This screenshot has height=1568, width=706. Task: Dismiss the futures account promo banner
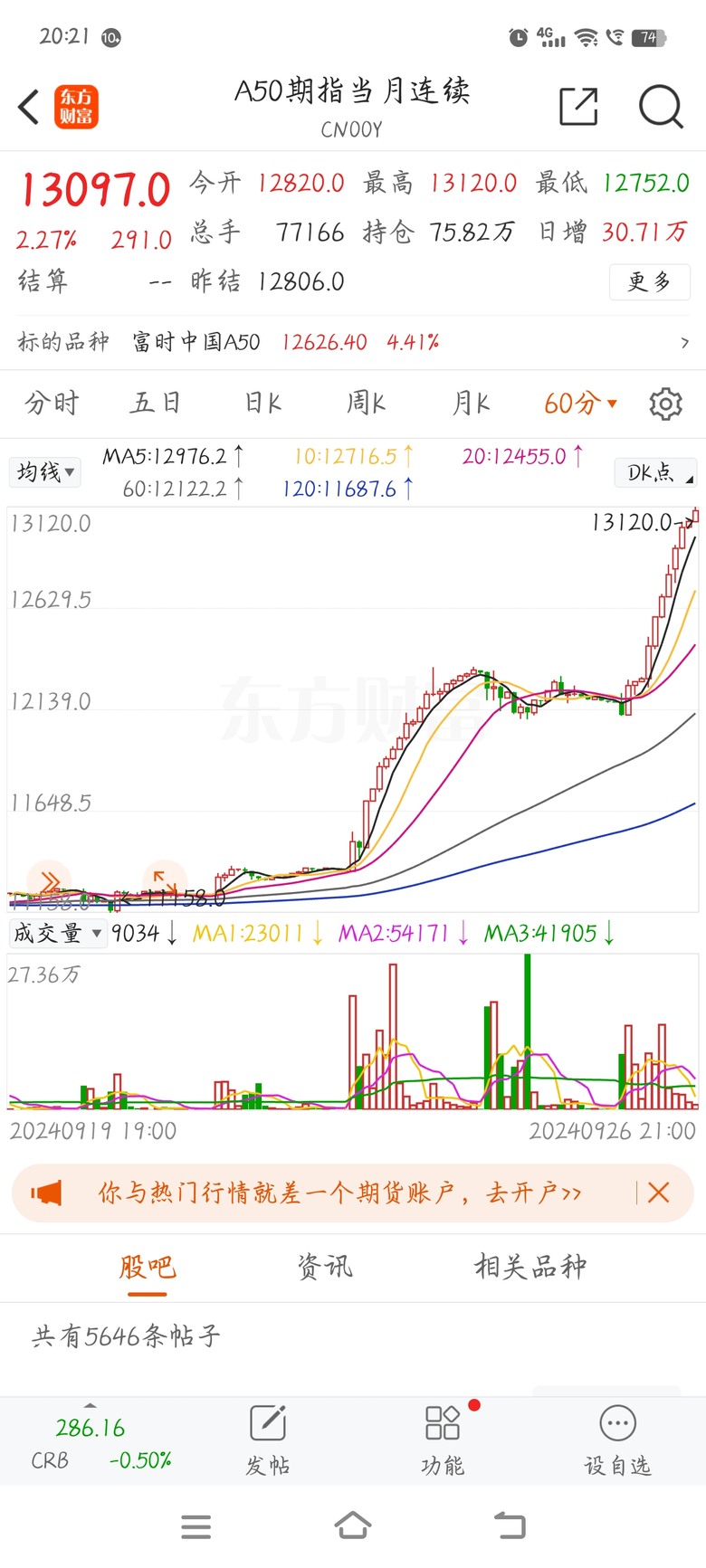(659, 1193)
